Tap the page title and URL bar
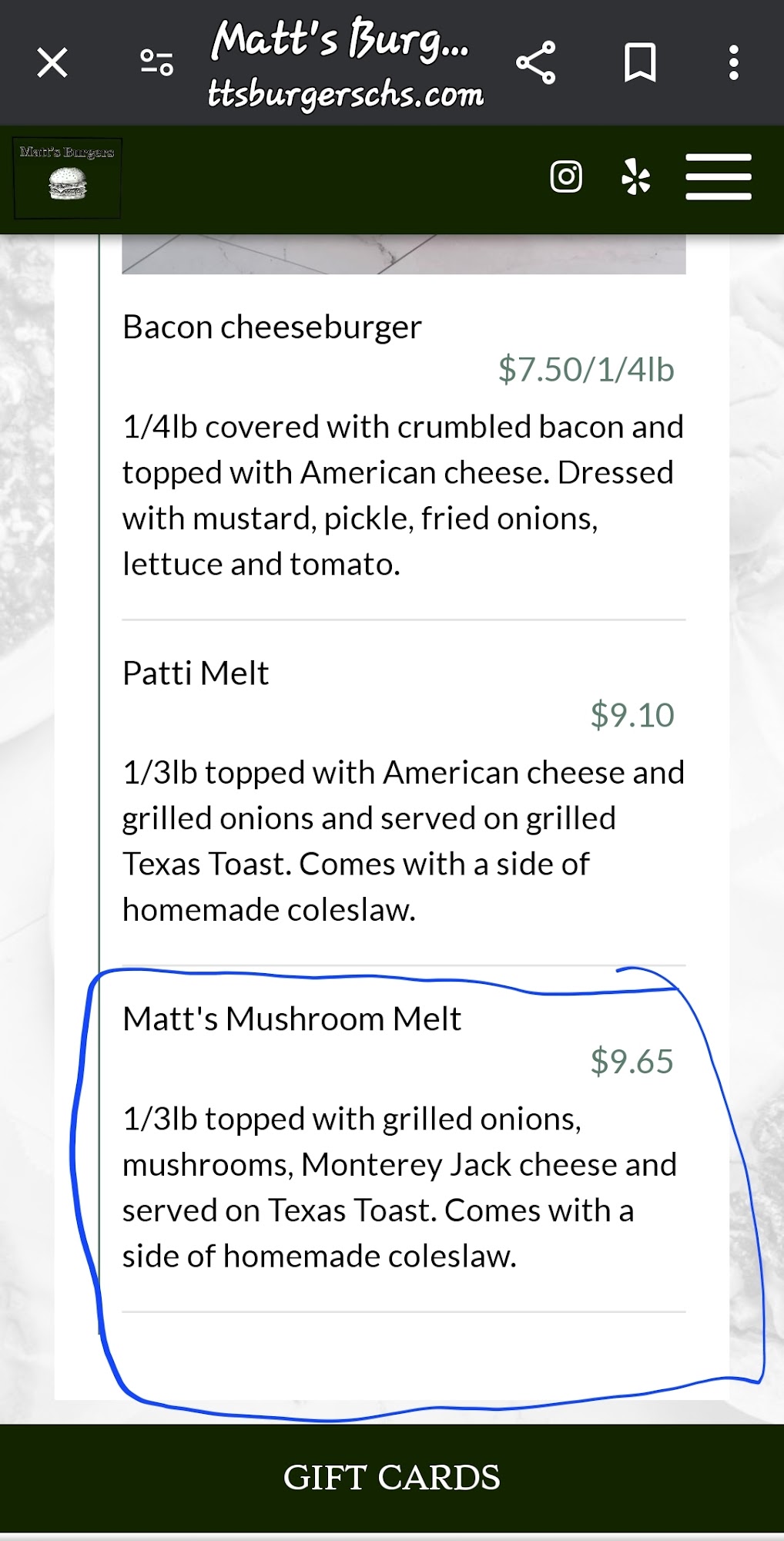Image resolution: width=784 pixels, height=1541 pixels. pos(345,64)
